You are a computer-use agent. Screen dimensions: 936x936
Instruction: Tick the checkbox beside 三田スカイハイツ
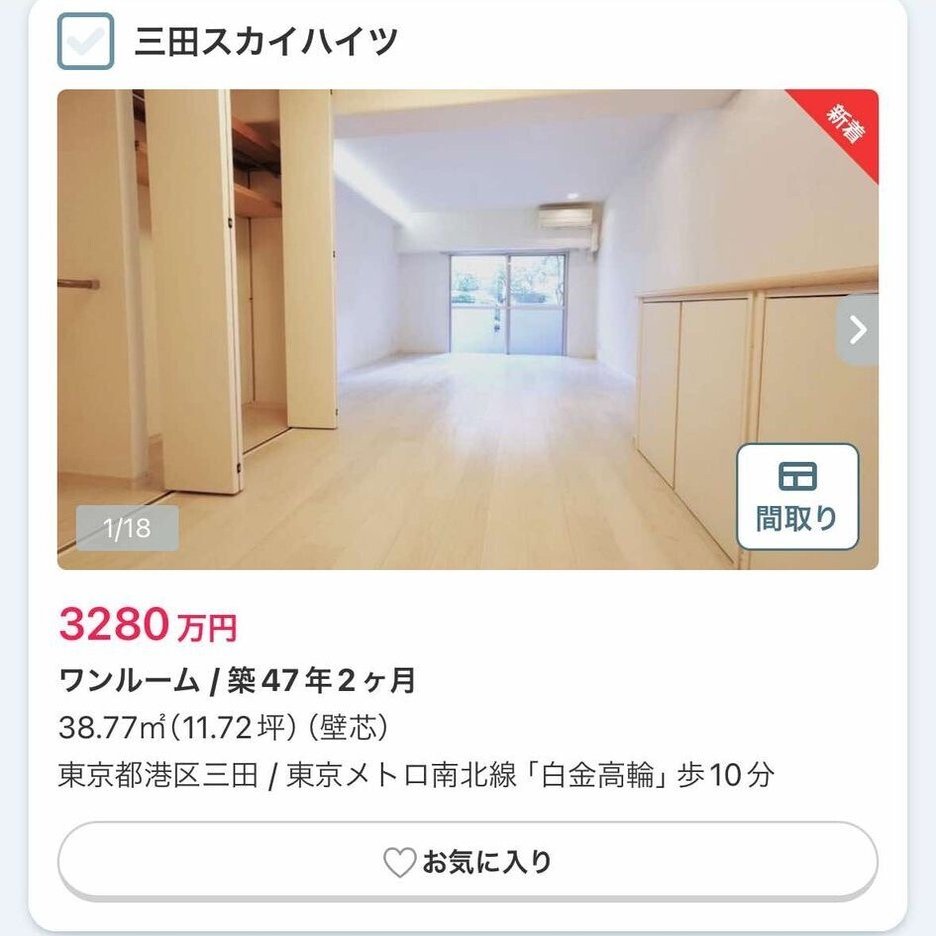point(85,41)
